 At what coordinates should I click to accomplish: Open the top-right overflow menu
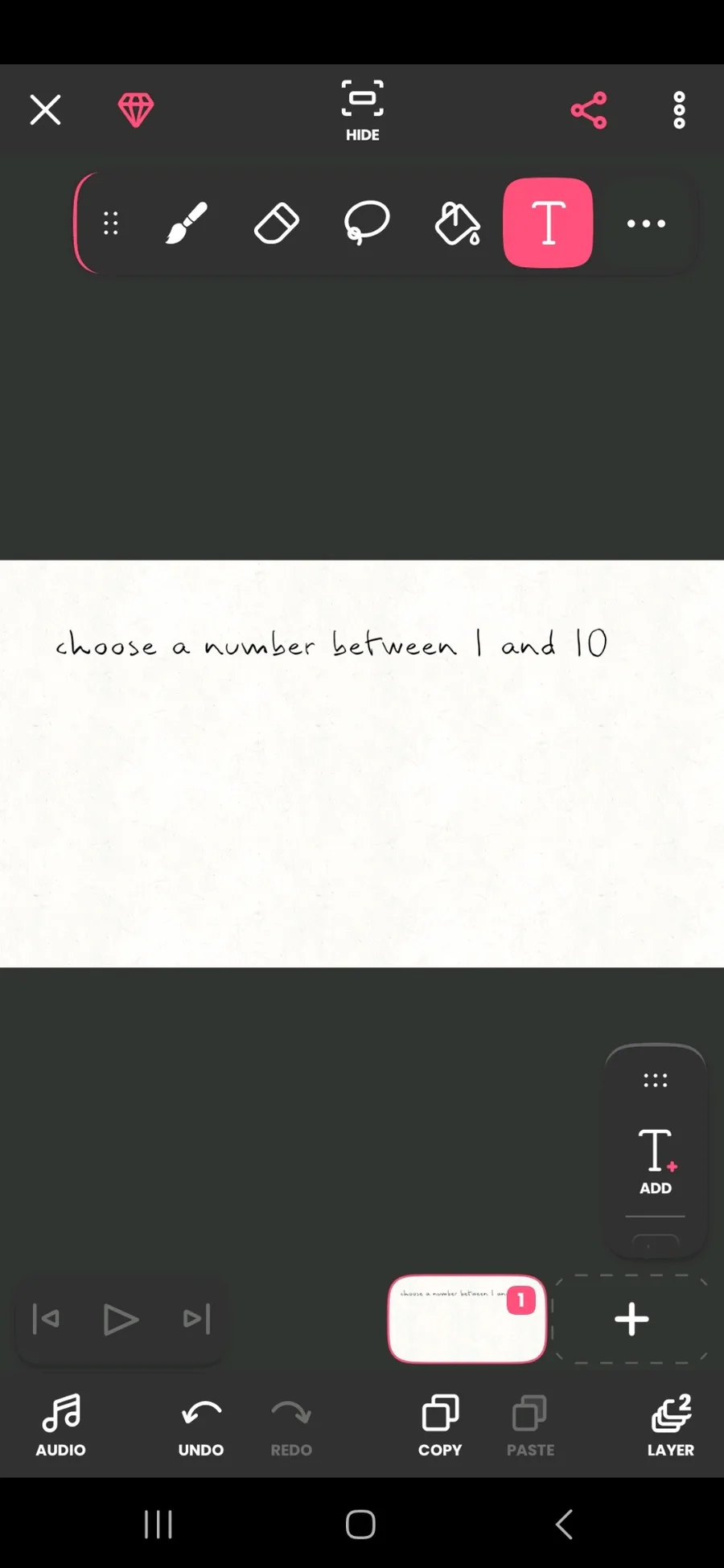click(680, 110)
